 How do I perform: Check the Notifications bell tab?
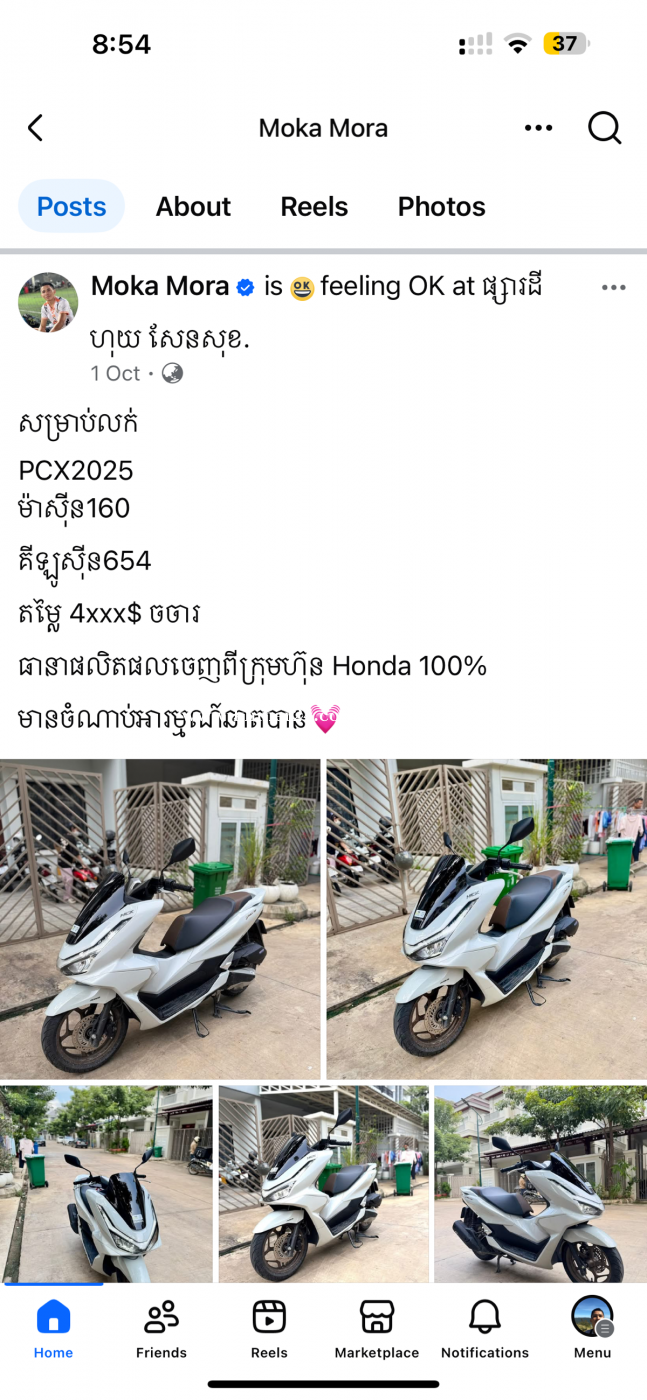coord(485,1329)
